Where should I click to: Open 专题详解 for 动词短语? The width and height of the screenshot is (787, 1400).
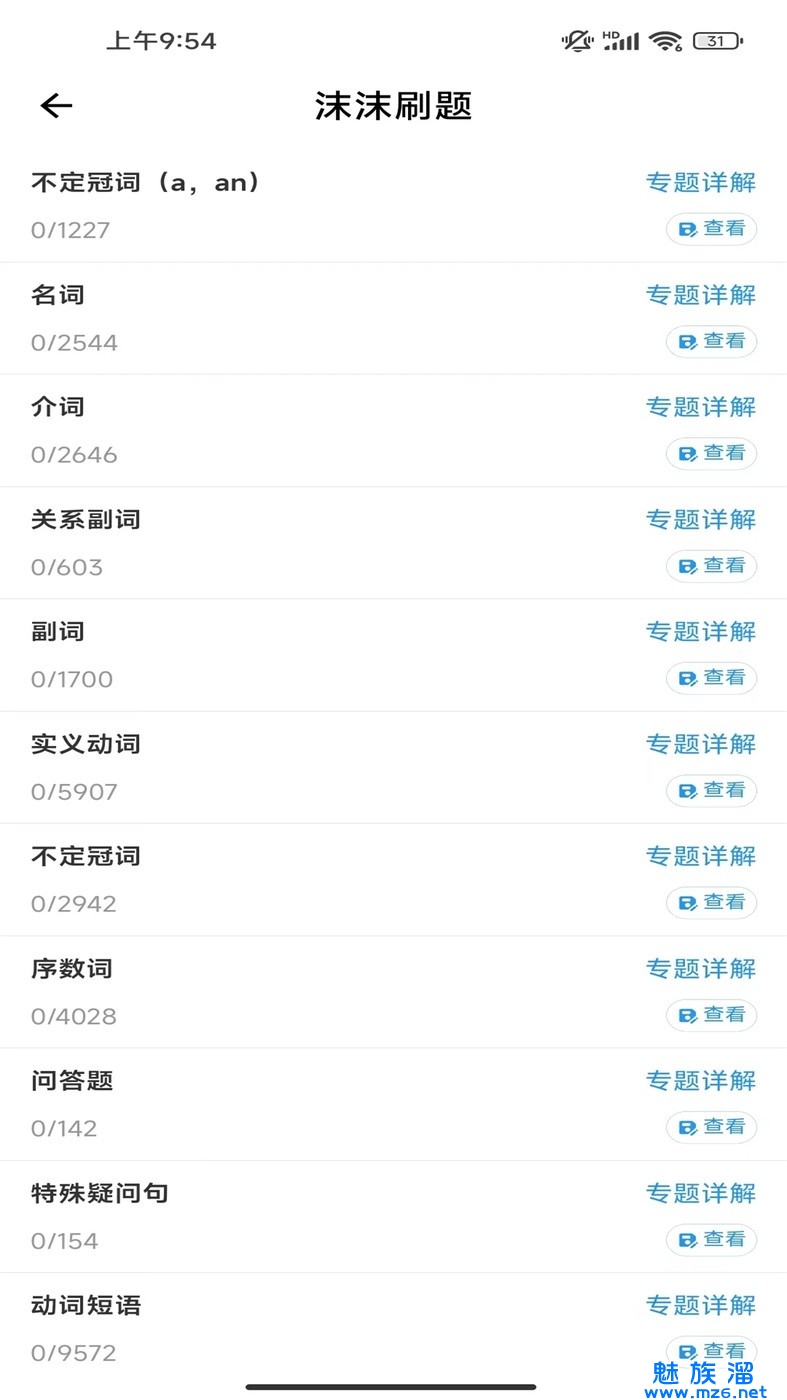tap(701, 1305)
